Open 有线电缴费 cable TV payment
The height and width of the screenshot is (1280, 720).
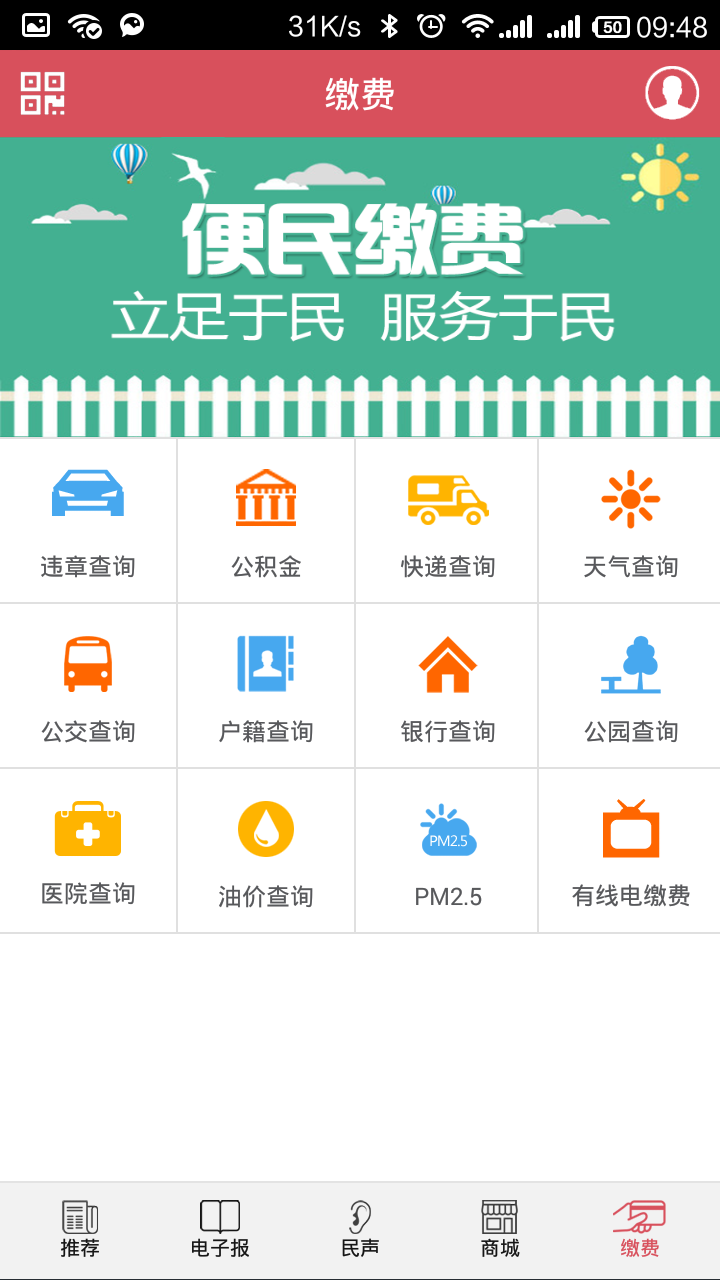630,850
